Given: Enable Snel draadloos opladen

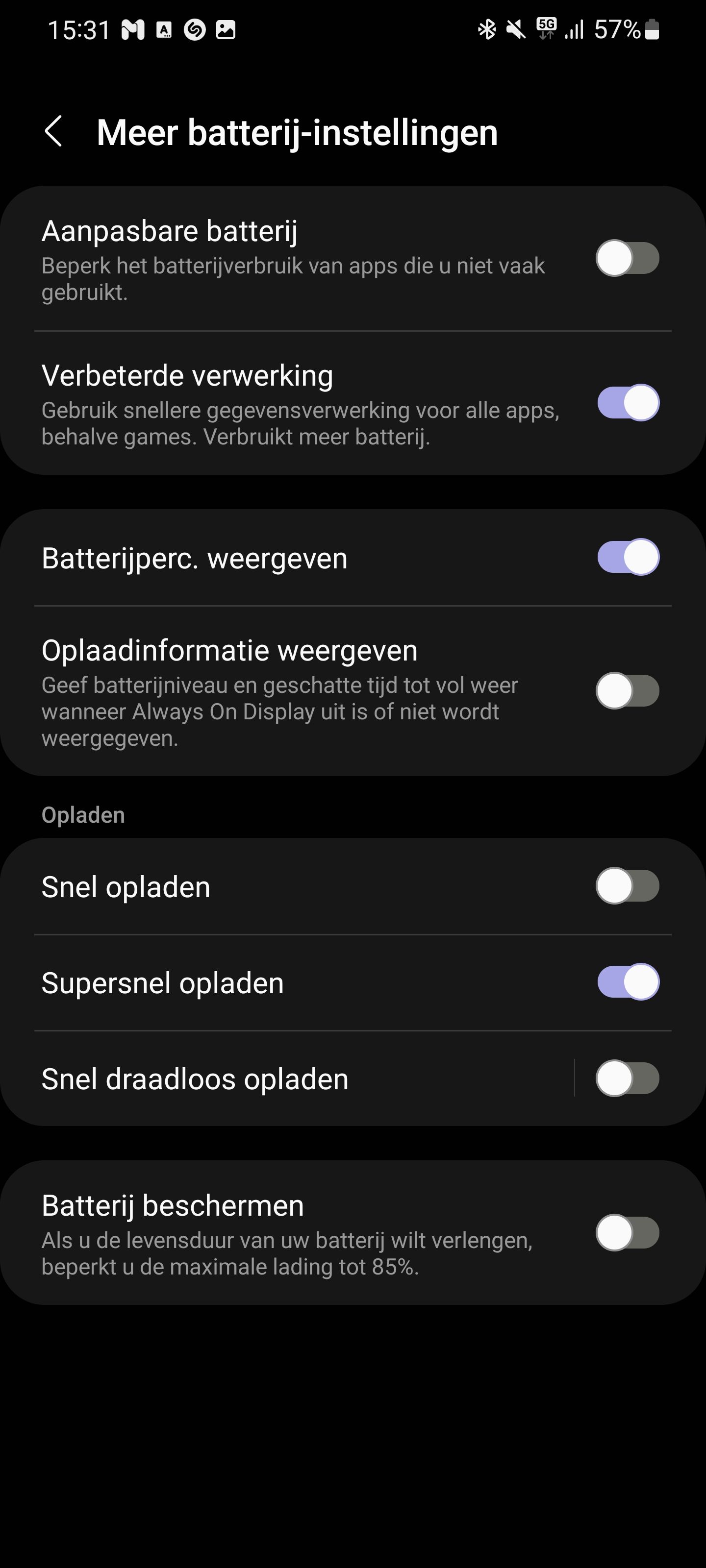Looking at the screenshot, I should click(x=627, y=1078).
